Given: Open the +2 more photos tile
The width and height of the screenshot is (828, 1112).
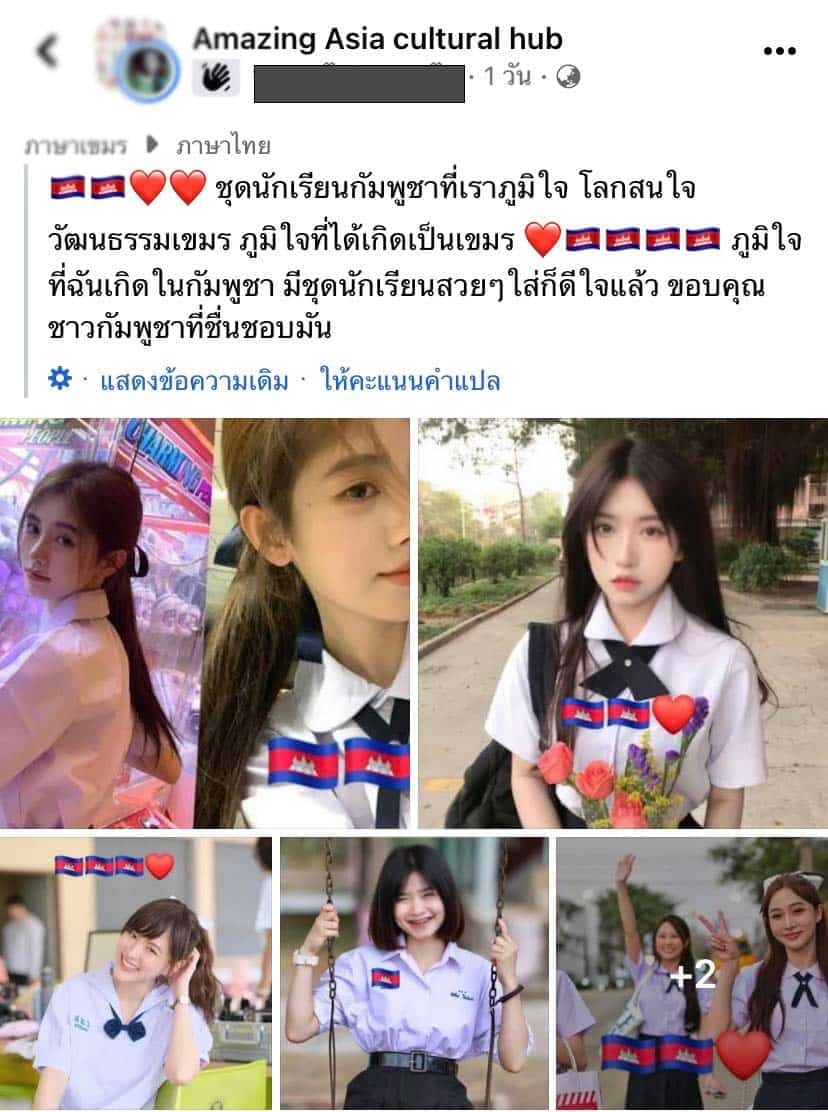Looking at the screenshot, I should coord(691,974).
